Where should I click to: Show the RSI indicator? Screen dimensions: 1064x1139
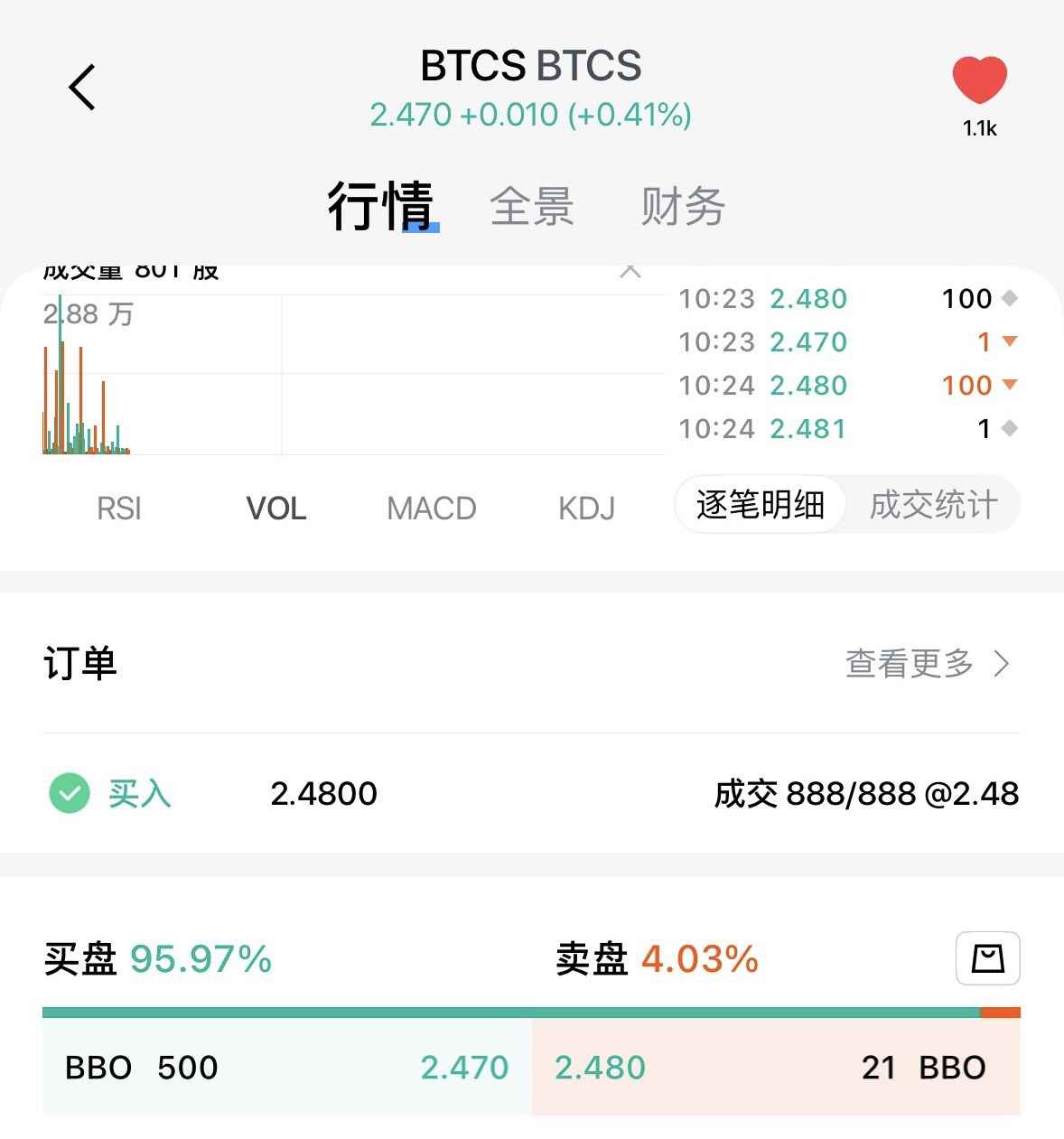[119, 509]
